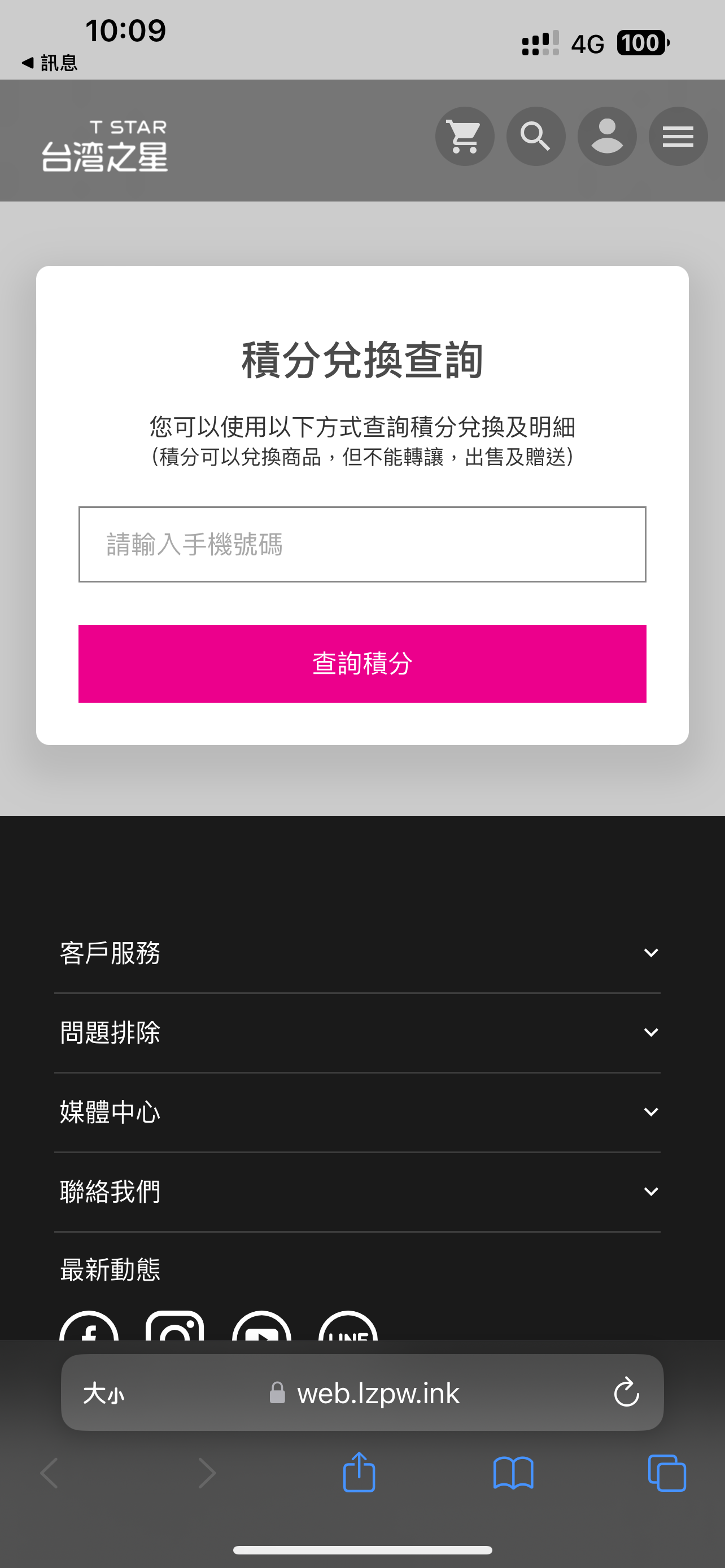
Task: Open Safari bookmarks
Action: pos(513,1474)
